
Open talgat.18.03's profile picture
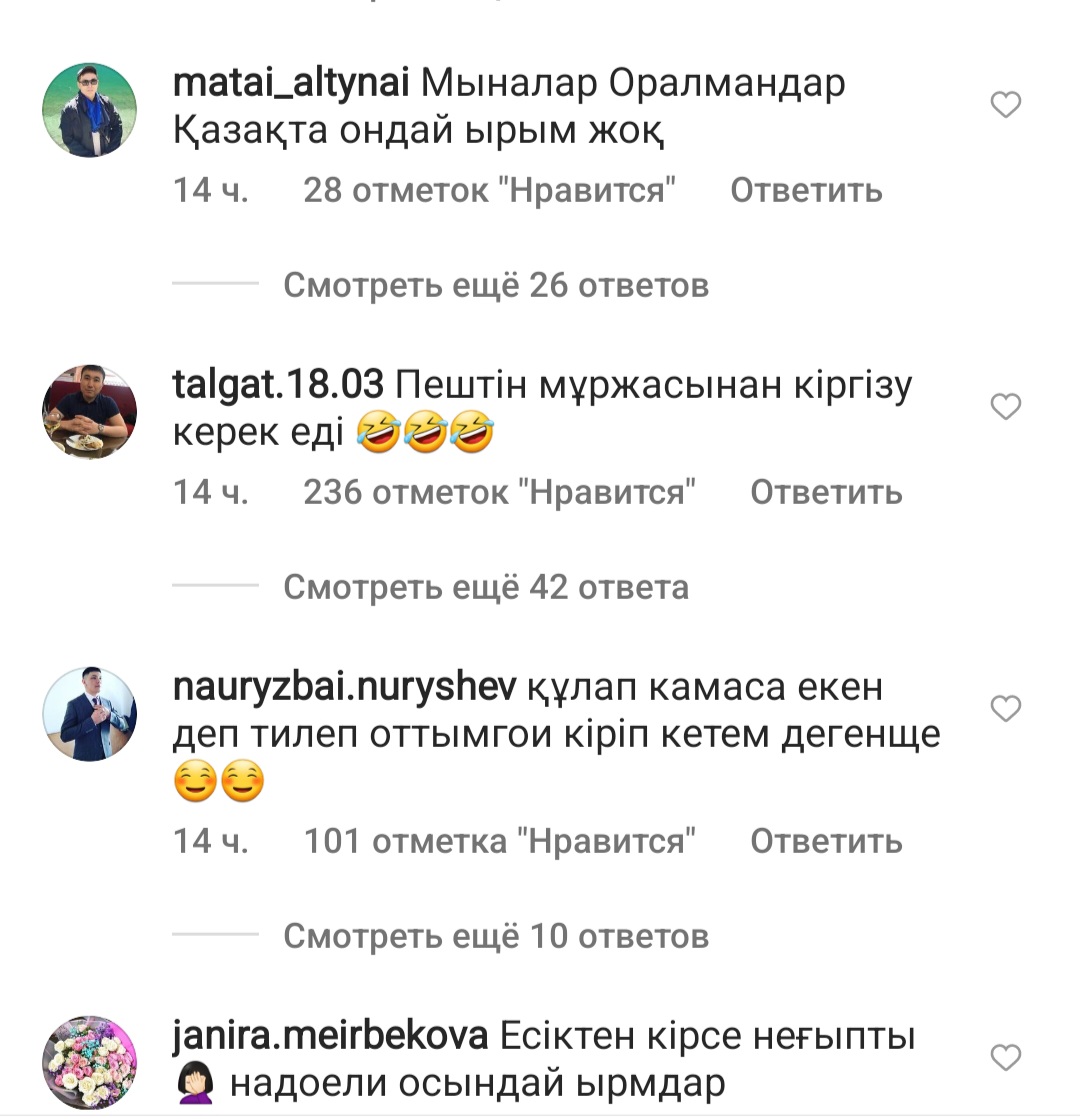pyautogui.click(x=90, y=412)
